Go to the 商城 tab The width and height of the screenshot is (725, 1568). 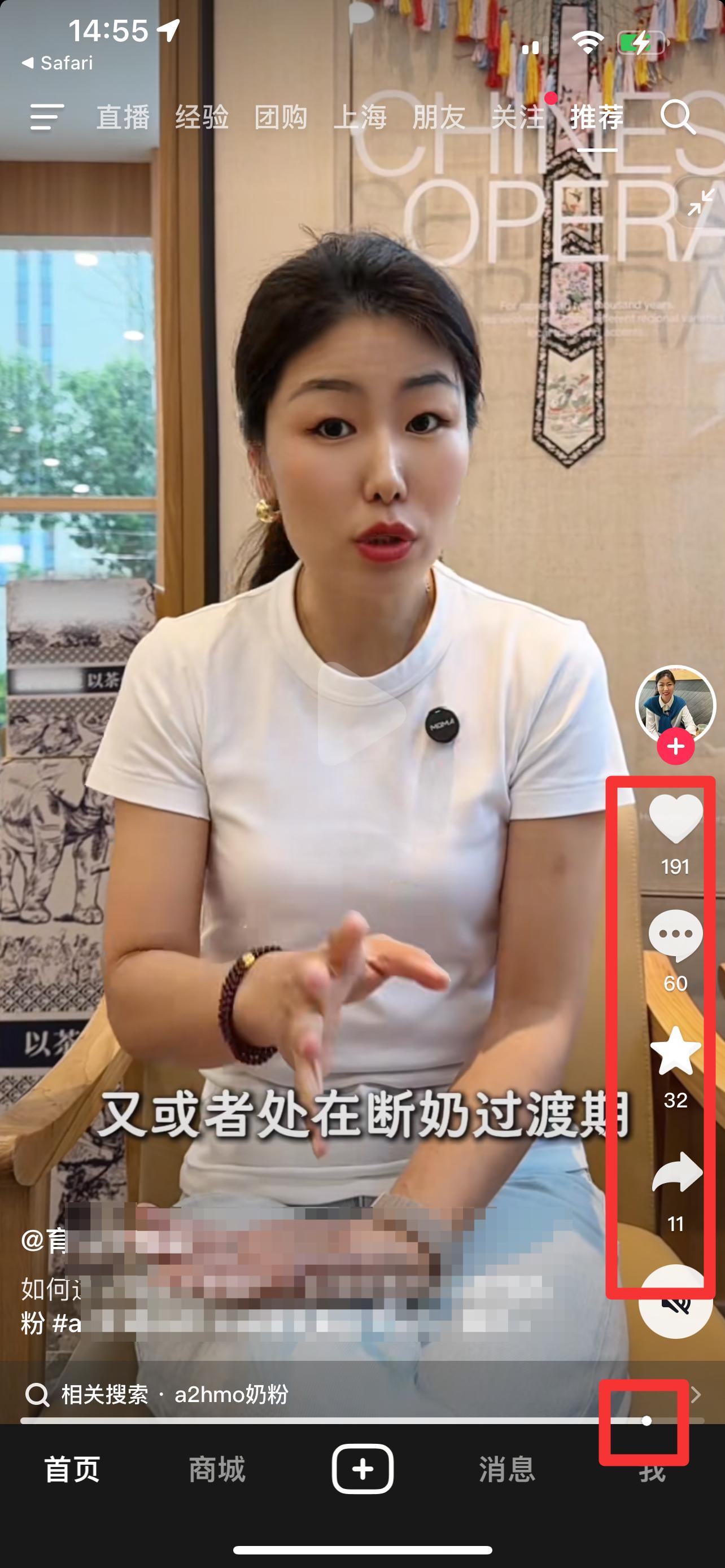point(217,1469)
